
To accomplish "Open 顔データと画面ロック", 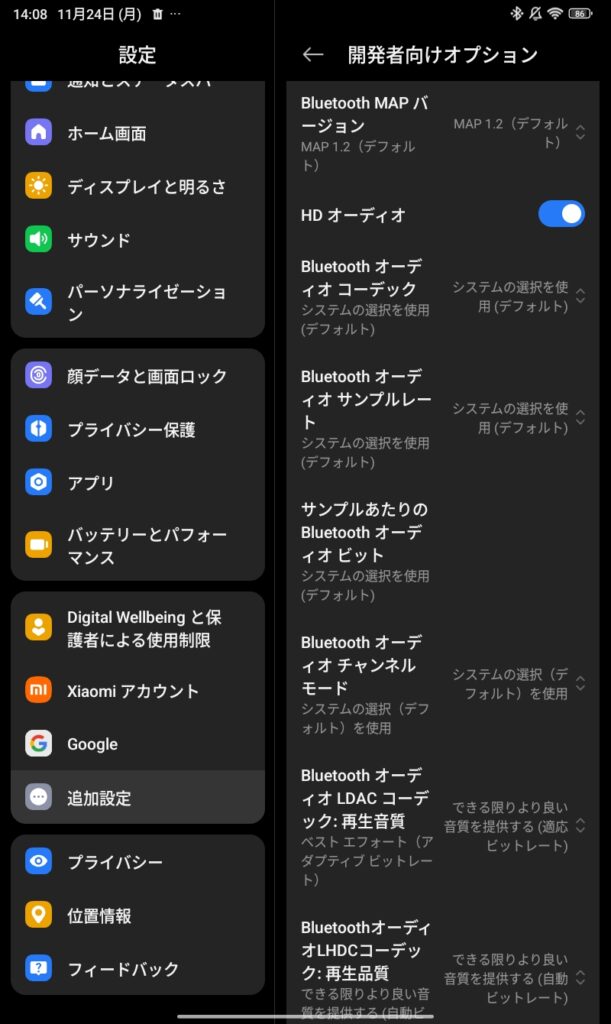I will [138, 376].
